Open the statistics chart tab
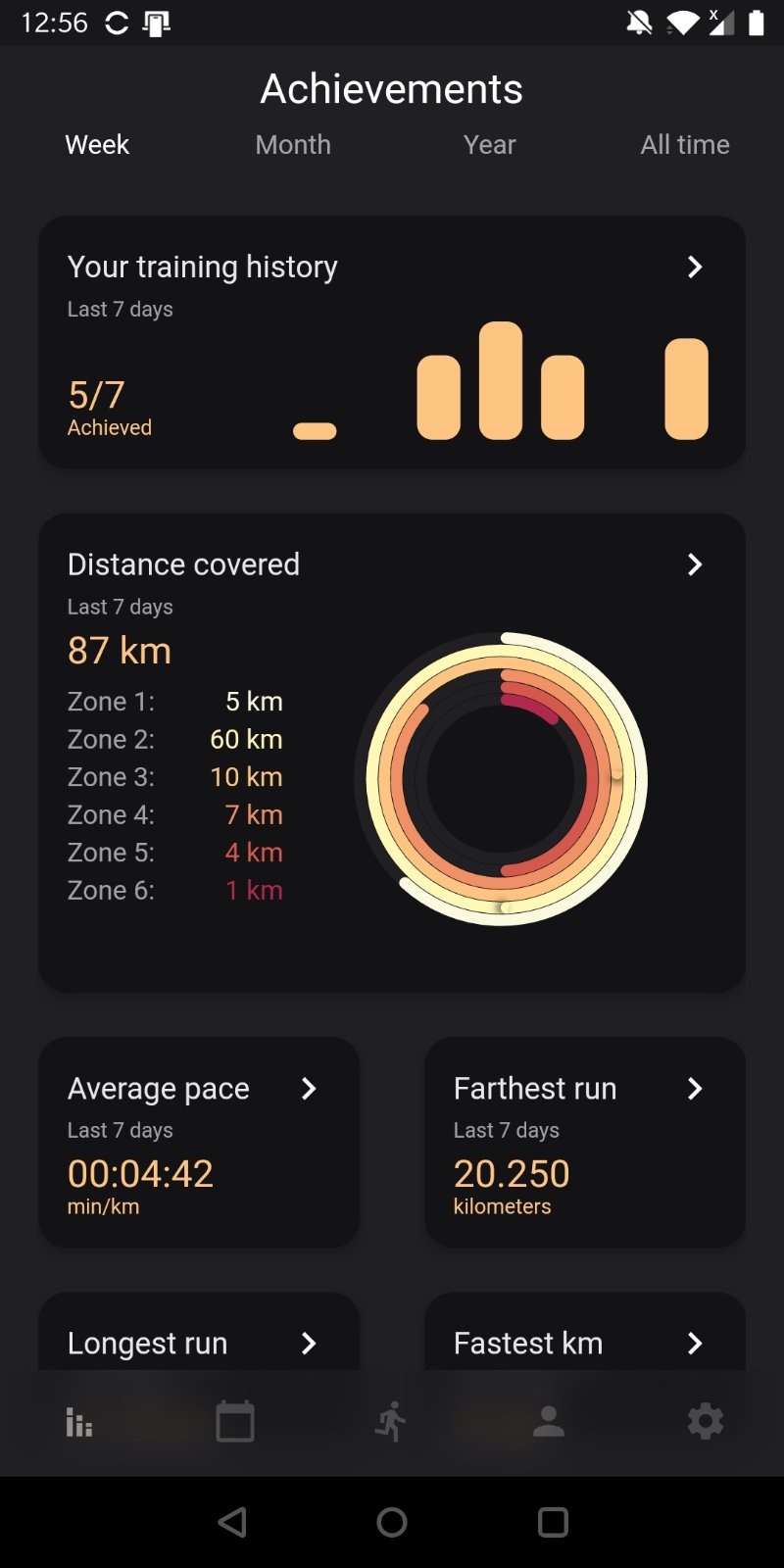784x1568 pixels. point(78,1422)
